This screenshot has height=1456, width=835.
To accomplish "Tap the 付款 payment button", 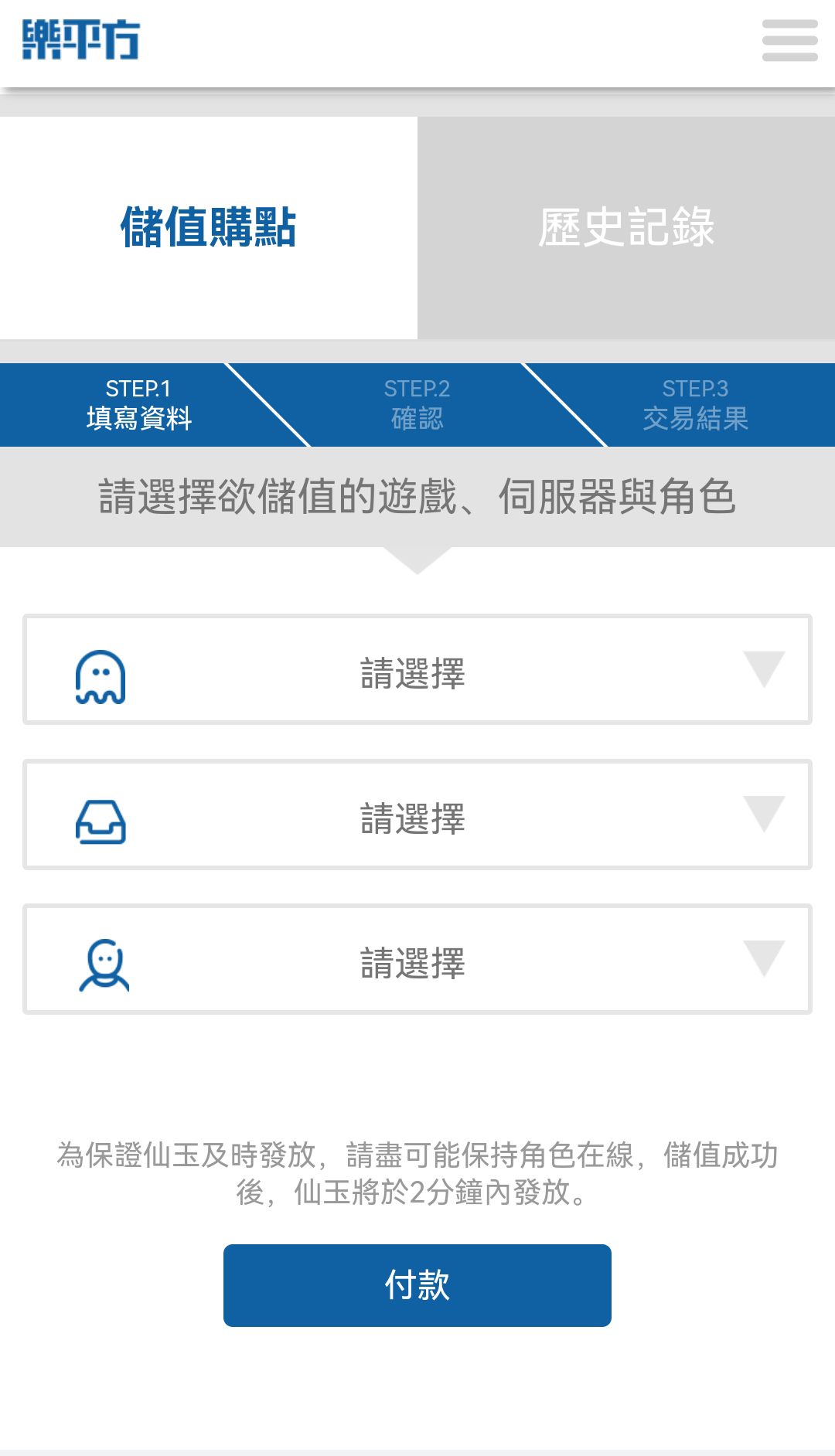I will pyautogui.click(x=417, y=1285).
